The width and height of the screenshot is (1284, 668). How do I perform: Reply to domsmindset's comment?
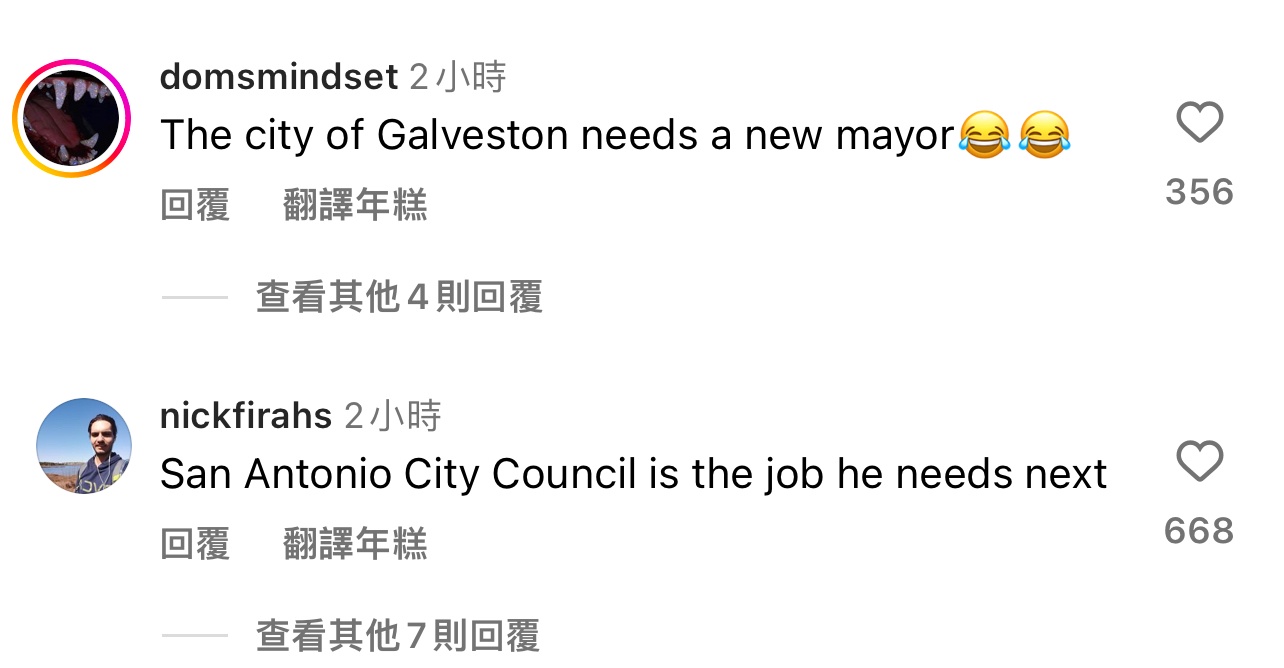195,205
